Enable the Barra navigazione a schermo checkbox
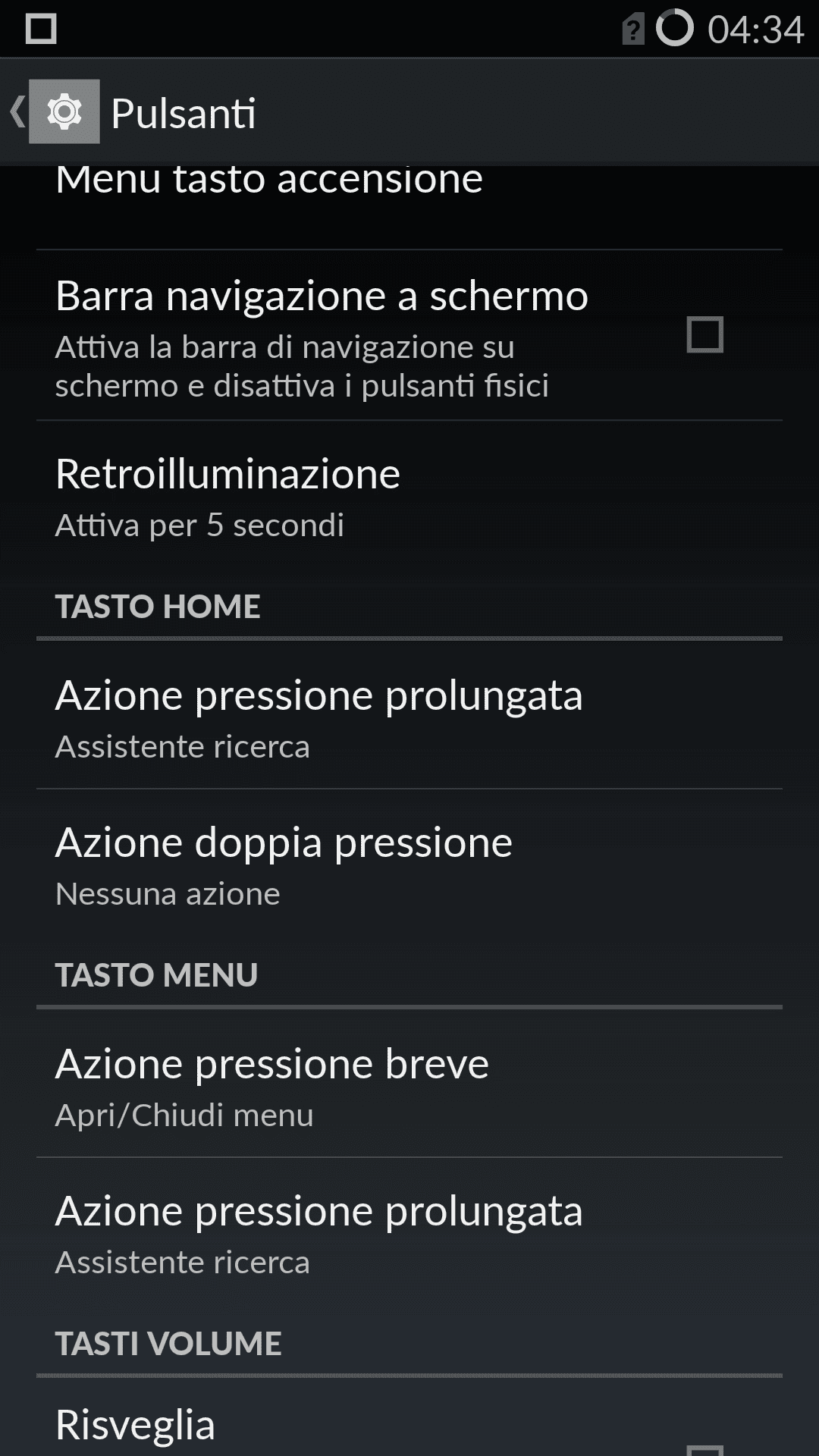 coord(704,334)
